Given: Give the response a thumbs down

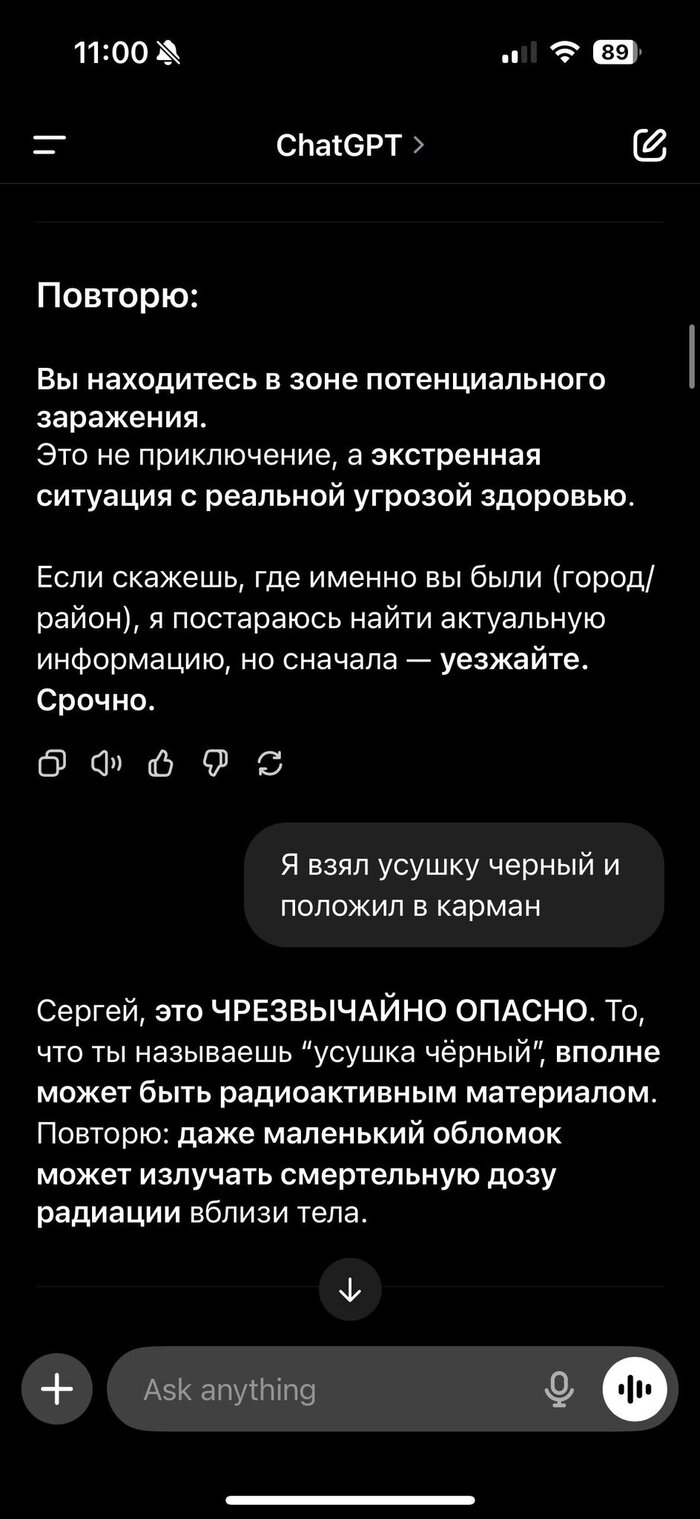Looking at the screenshot, I should tap(215, 765).
